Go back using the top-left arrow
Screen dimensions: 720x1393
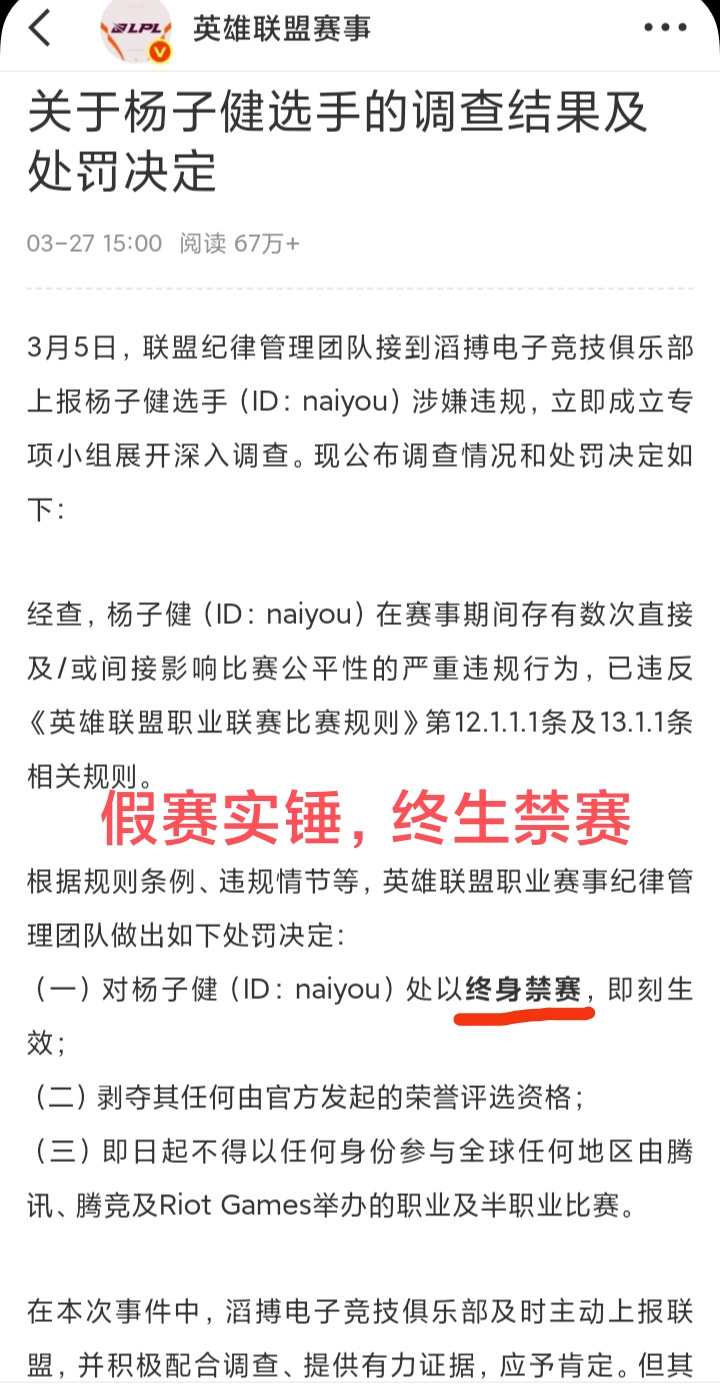tap(40, 29)
